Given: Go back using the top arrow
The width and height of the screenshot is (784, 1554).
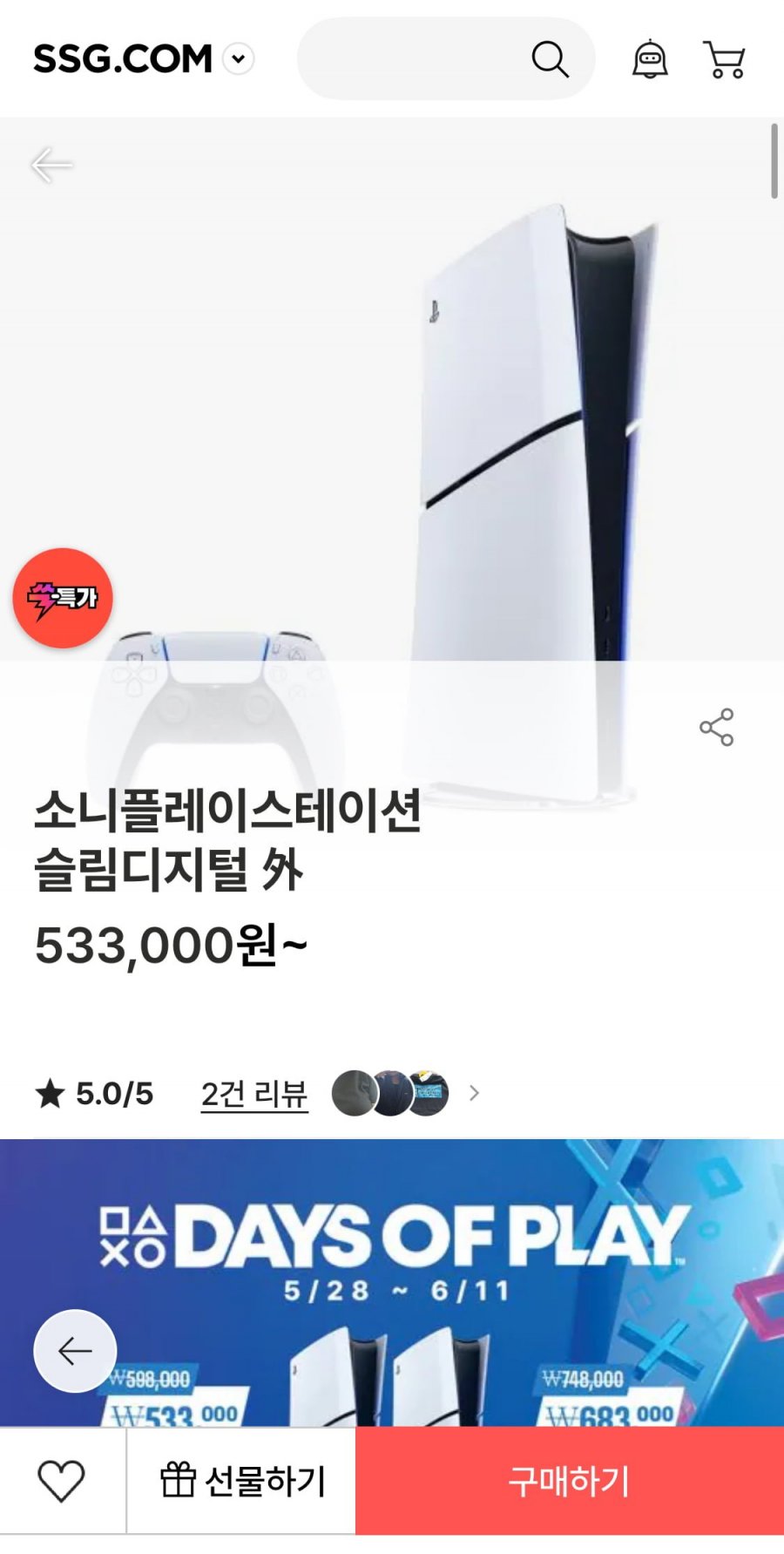Looking at the screenshot, I should tap(51, 165).
